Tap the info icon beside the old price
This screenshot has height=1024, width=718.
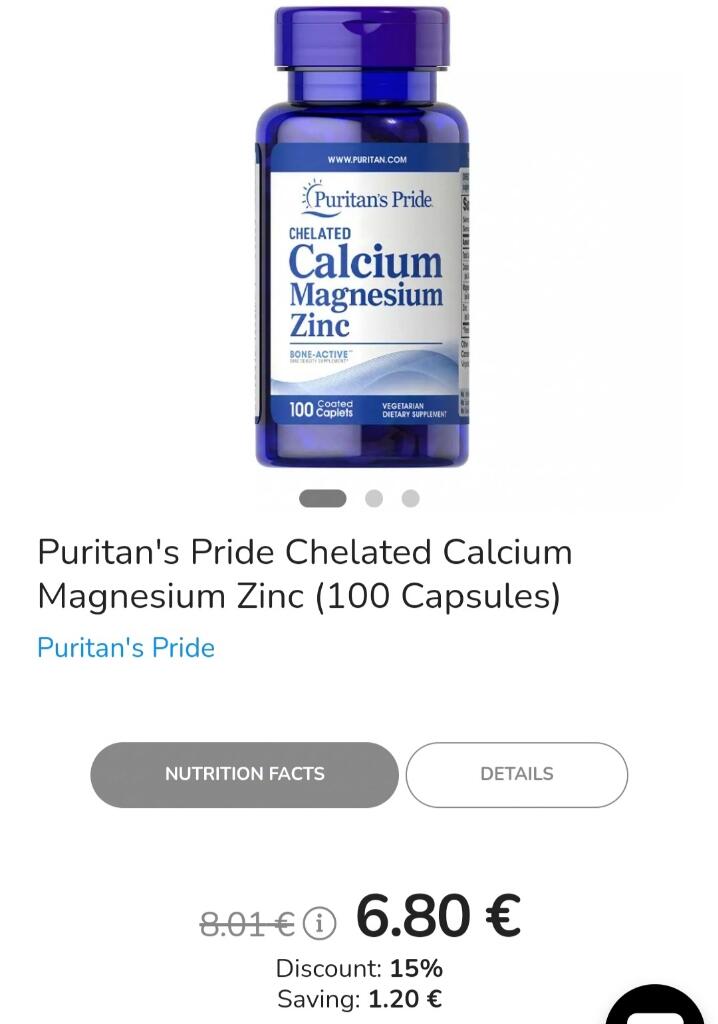click(319, 923)
